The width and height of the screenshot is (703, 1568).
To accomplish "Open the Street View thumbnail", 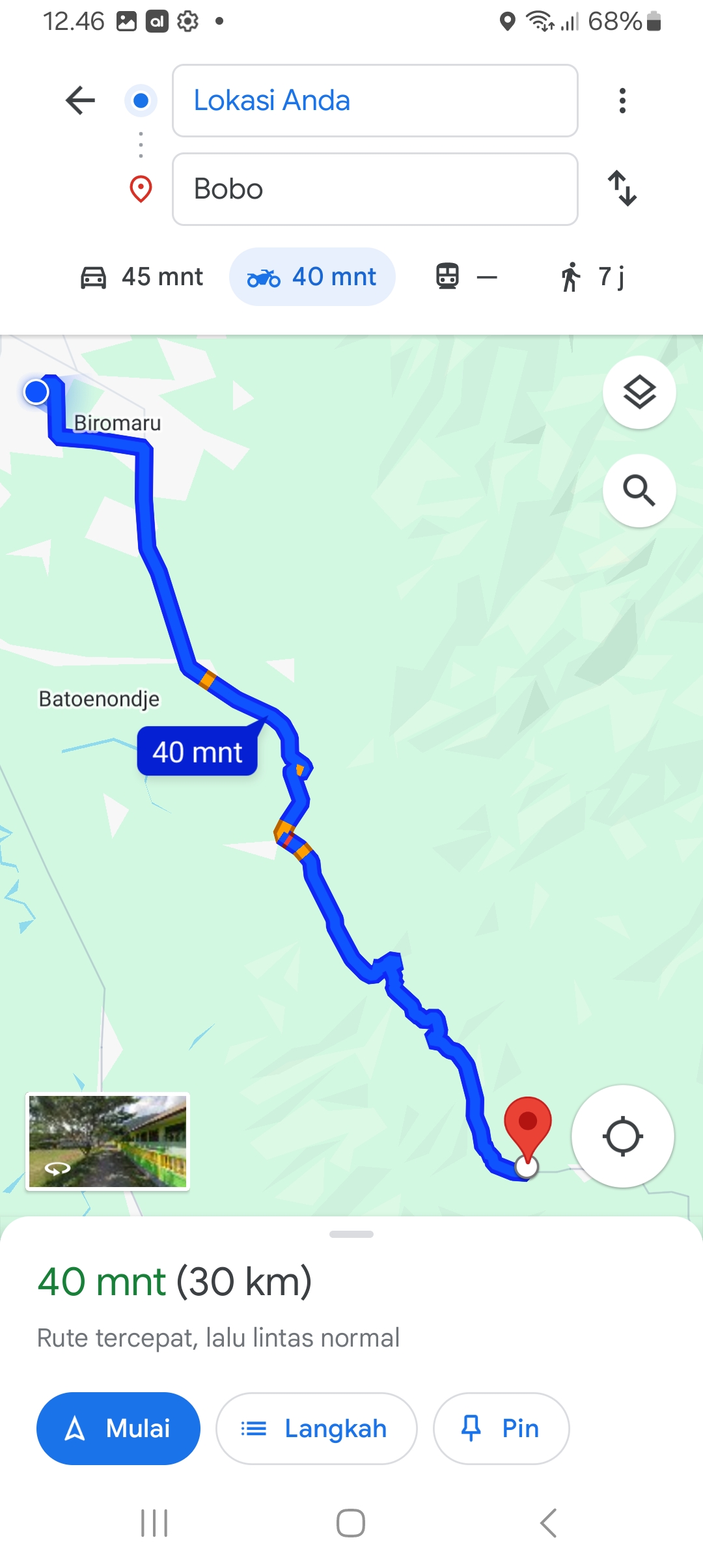I will pyautogui.click(x=108, y=1141).
